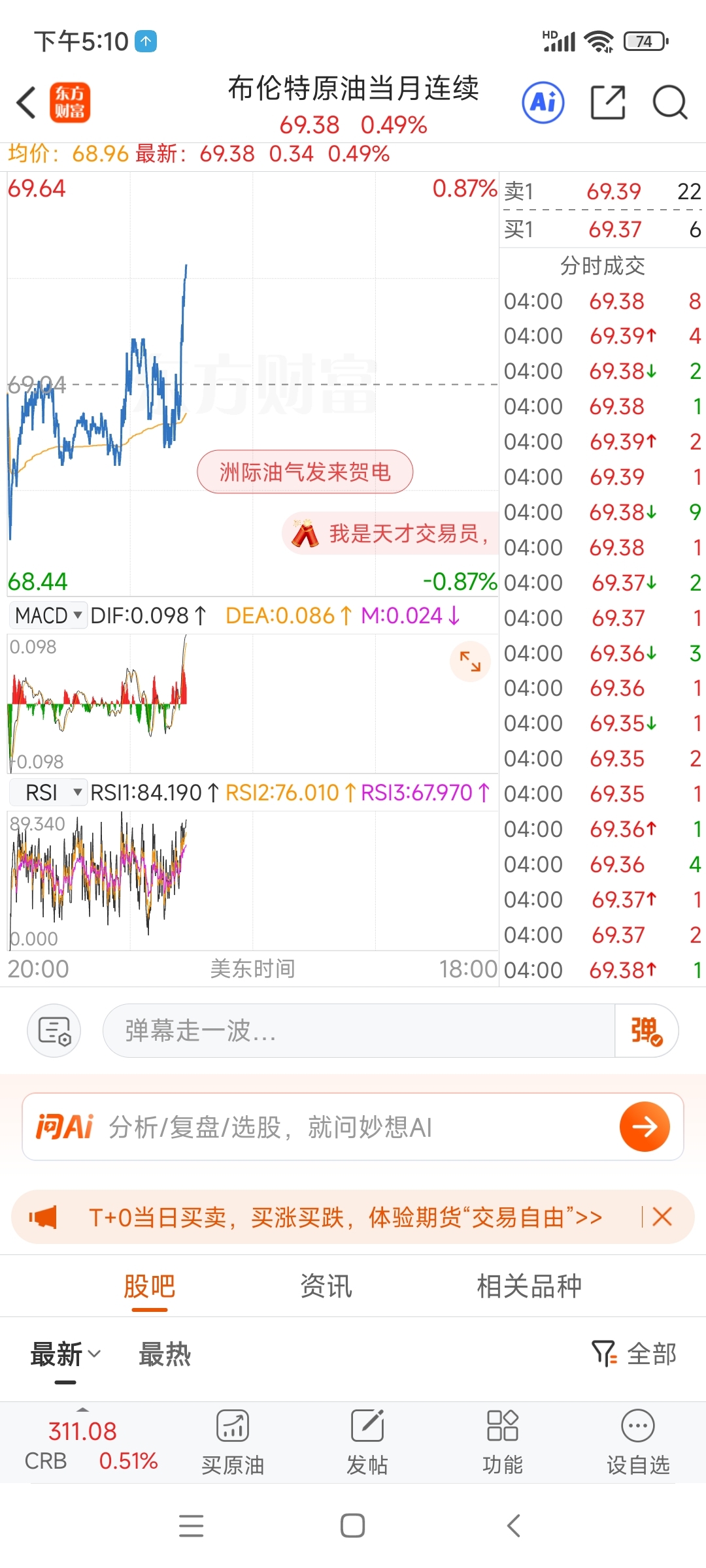Screen dimensions: 706x1568
Task: Switch to the 相关品种 tab
Action: (529, 1286)
